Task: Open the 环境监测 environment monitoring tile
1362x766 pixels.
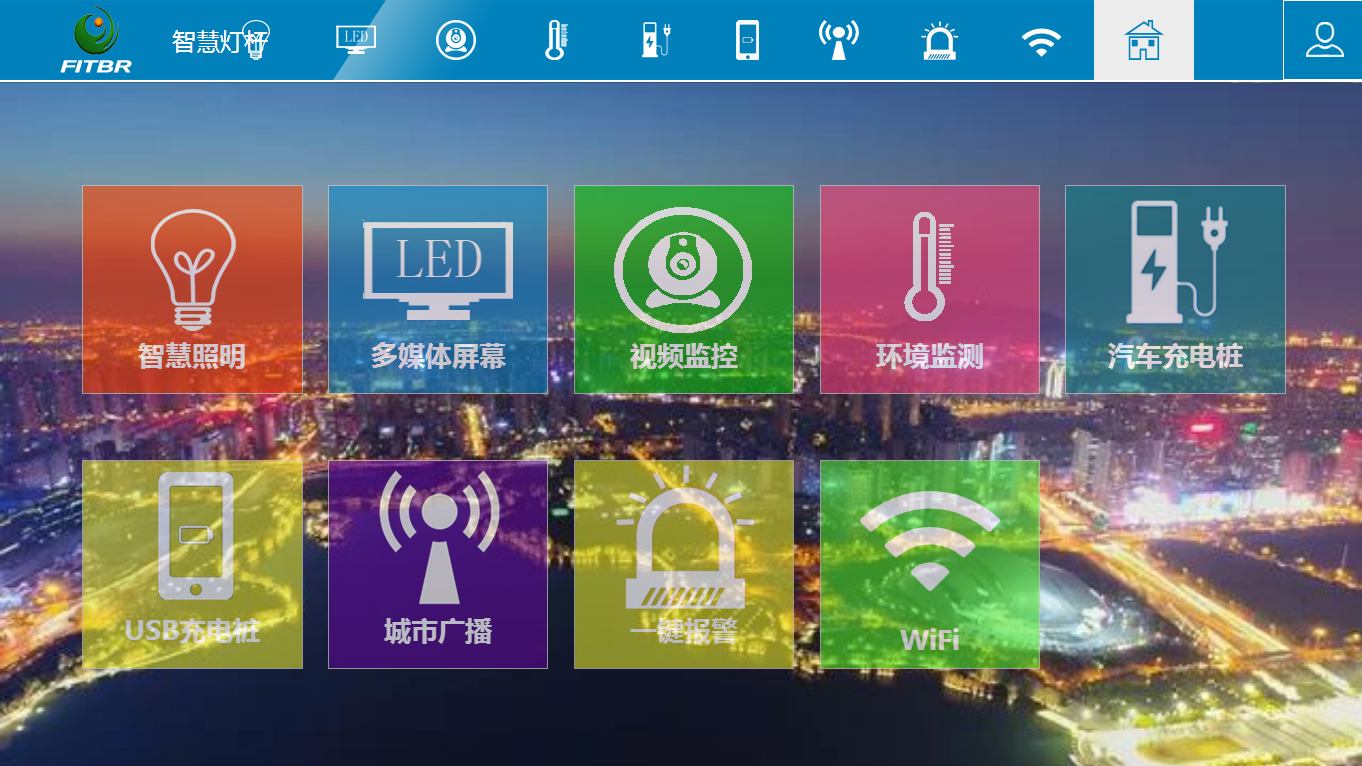Action: pyautogui.click(x=930, y=289)
